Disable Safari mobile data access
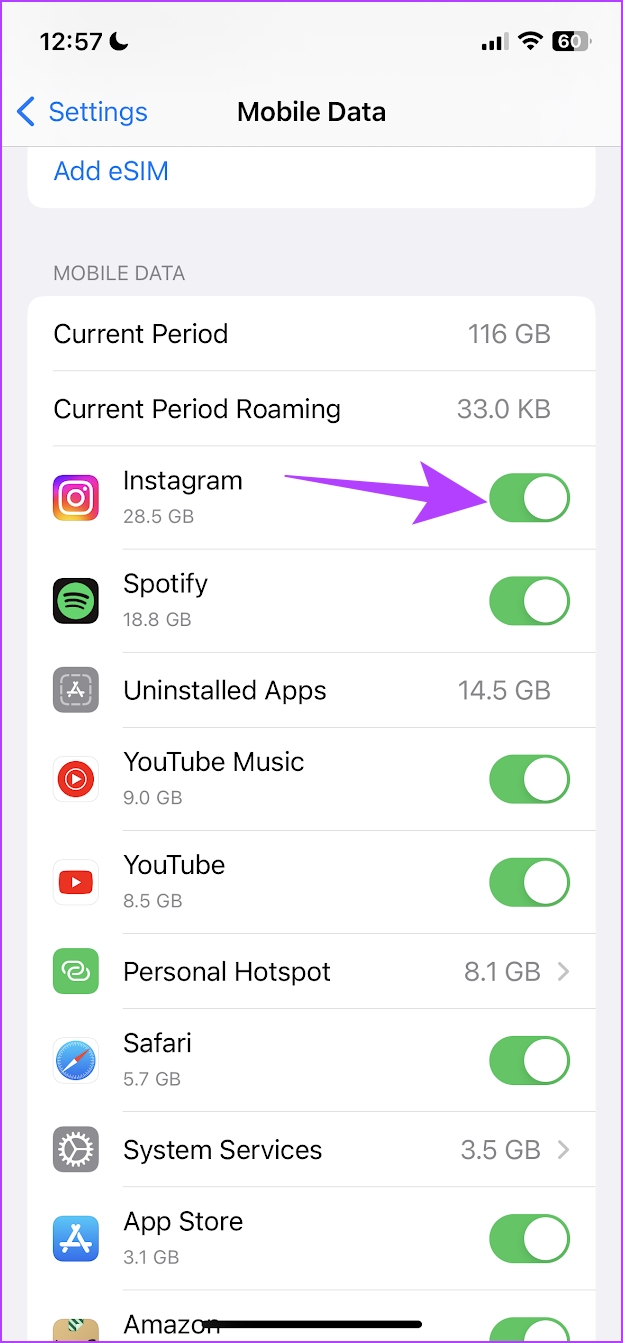The image size is (623, 1343). pyautogui.click(x=529, y=1060)
